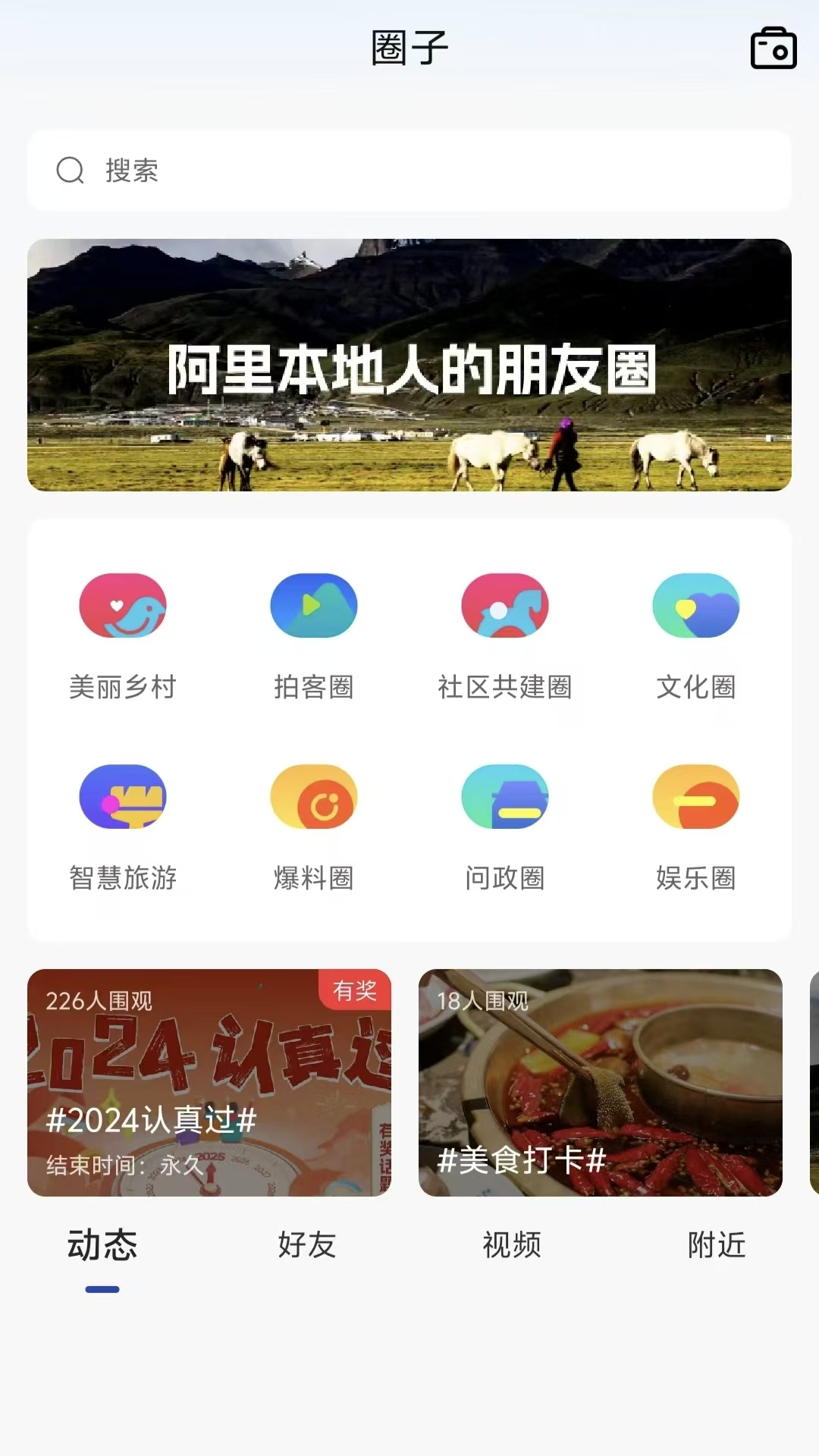Select the 动态 tab
Screen dimensions: 819x1456
tap(102, 1245)
